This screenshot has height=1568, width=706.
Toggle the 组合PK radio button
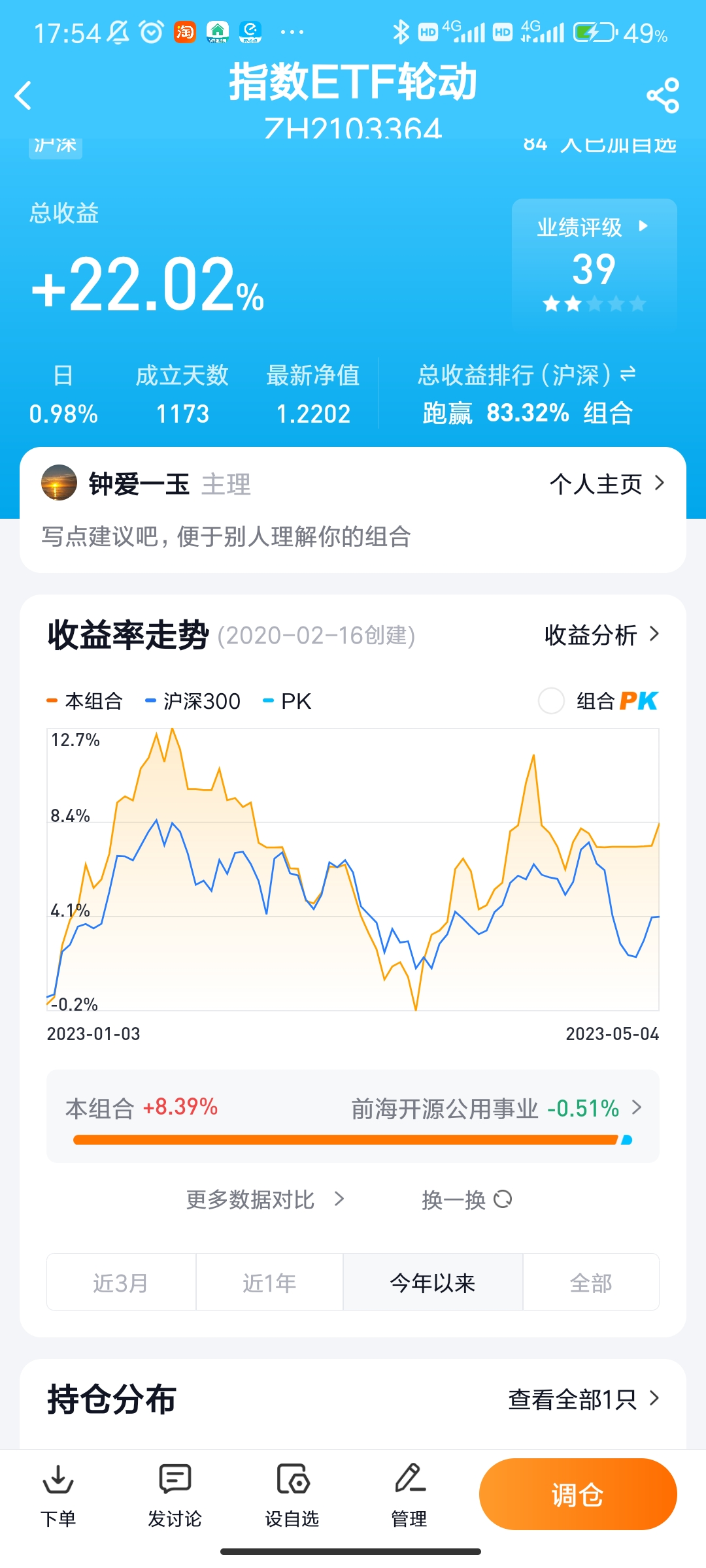pos(551,701)
